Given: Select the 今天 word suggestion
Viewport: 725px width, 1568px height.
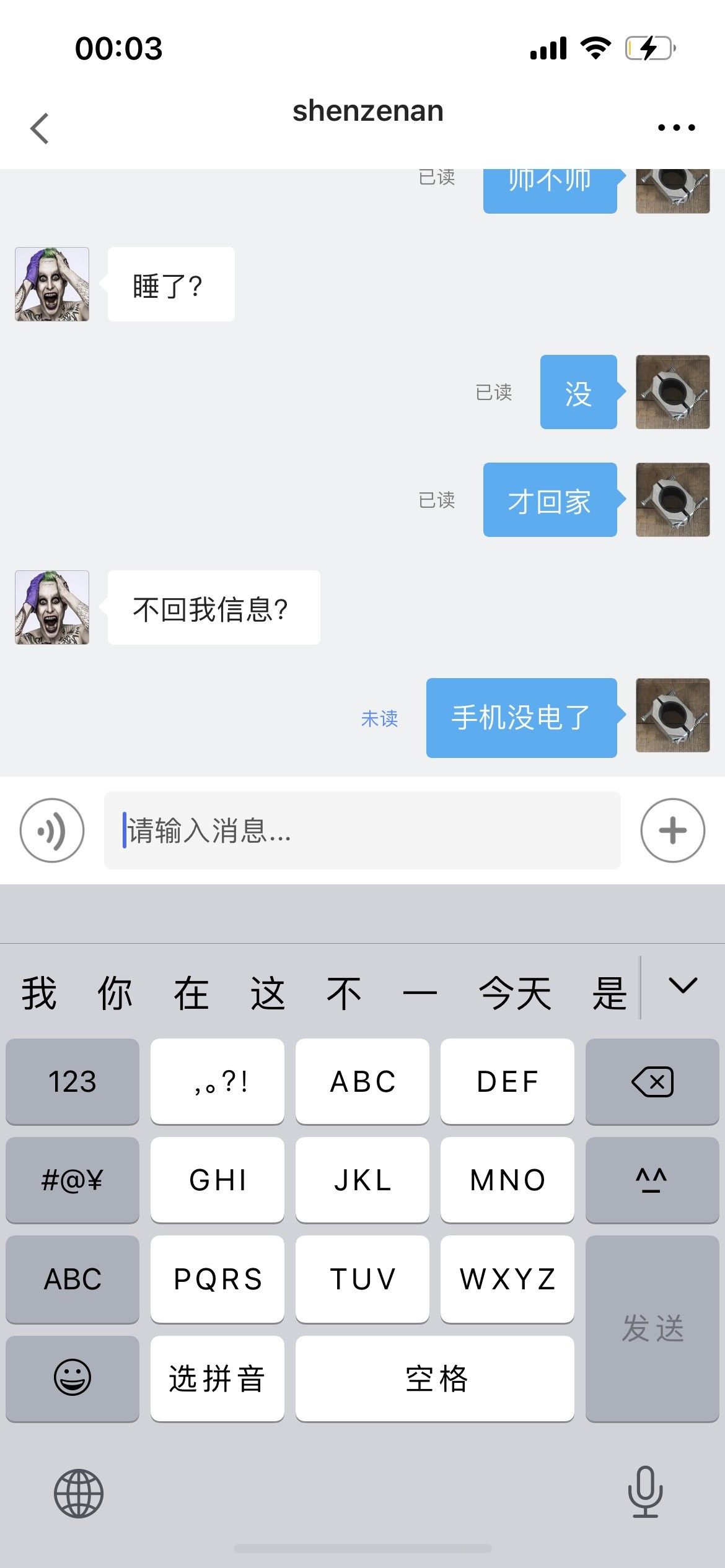Looking at the screenshot, I should pyautogui.click(x=515, y=993).
